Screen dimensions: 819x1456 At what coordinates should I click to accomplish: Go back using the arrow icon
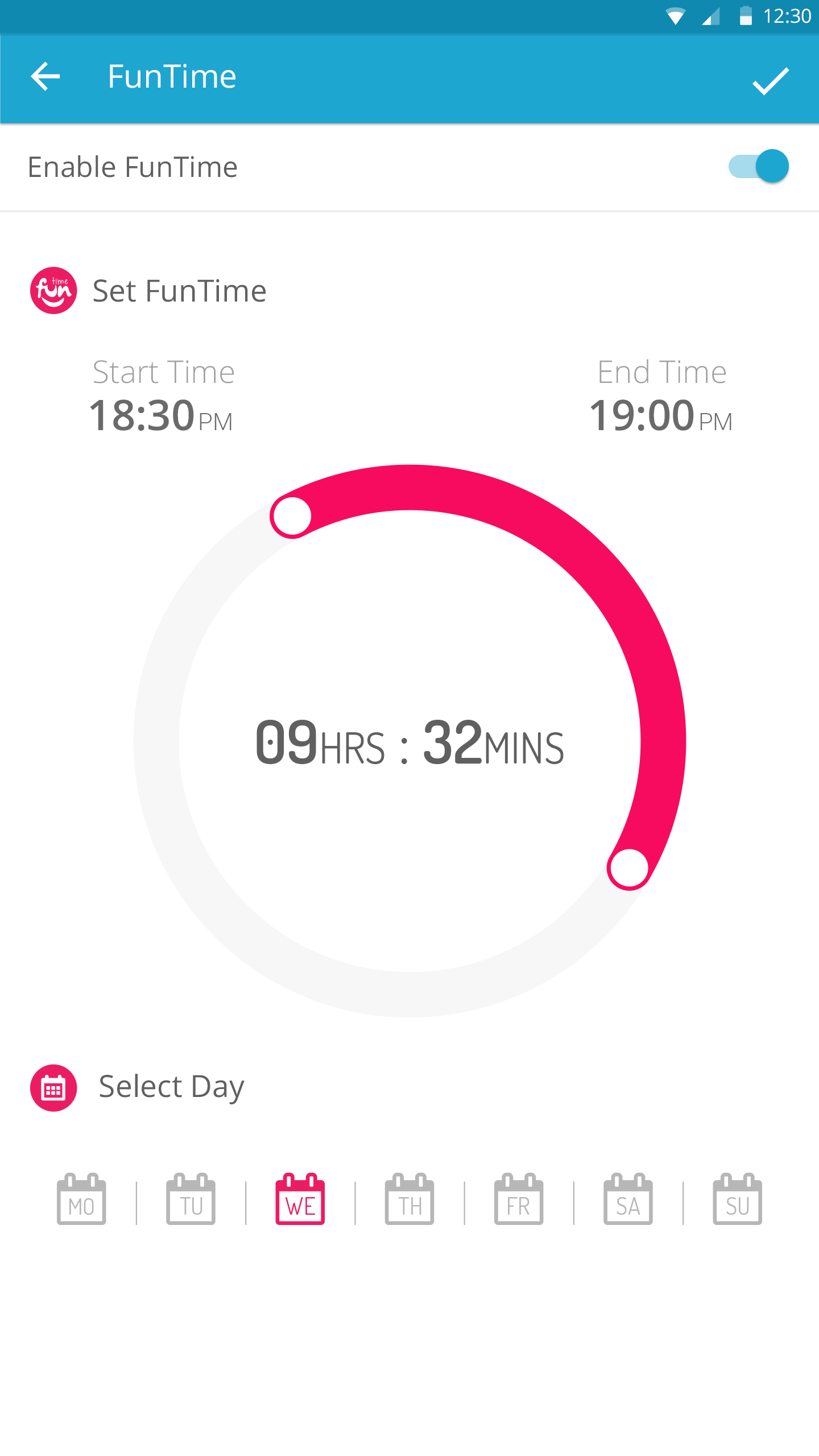coord(45,77)
